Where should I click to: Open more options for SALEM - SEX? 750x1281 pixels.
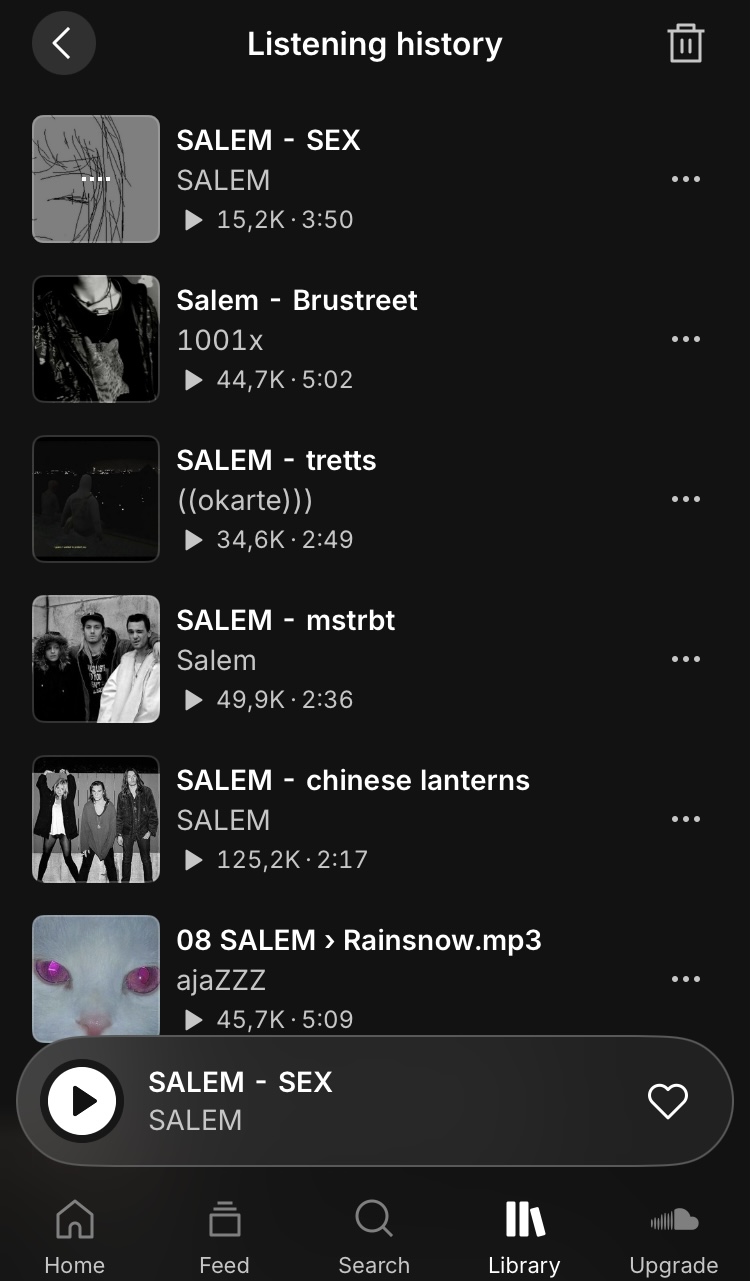tap(685, 179)
